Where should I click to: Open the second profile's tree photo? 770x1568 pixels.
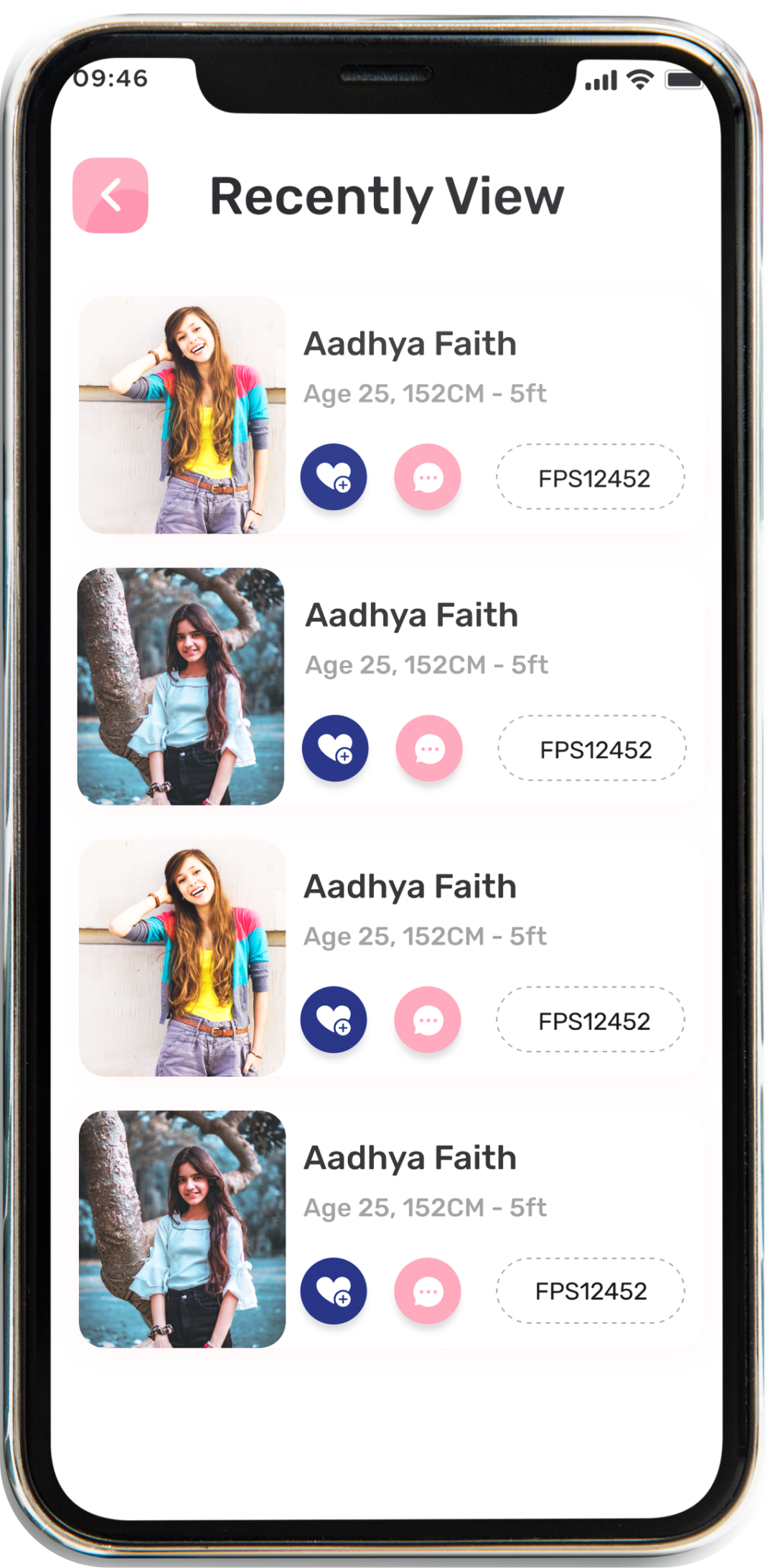click(181, 686)
